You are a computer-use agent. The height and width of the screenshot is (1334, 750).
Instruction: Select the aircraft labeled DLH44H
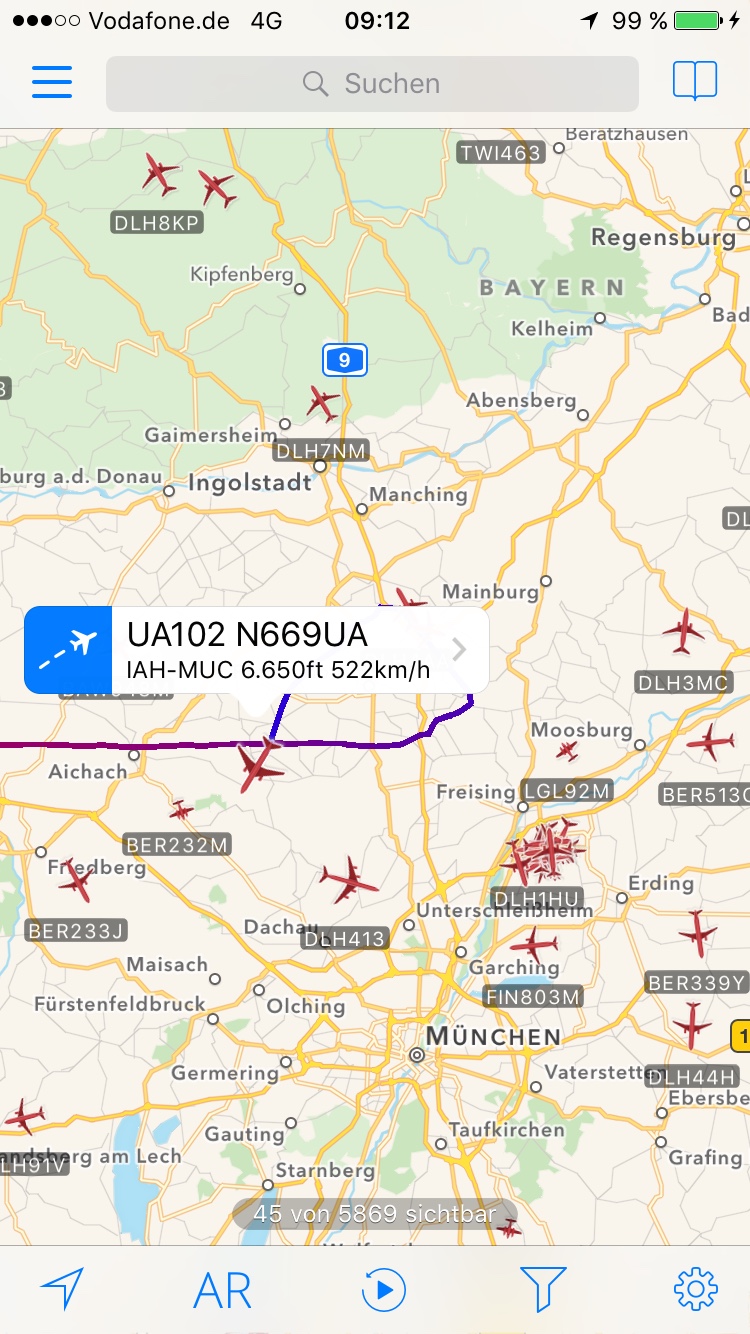(x=691, y=1026)
